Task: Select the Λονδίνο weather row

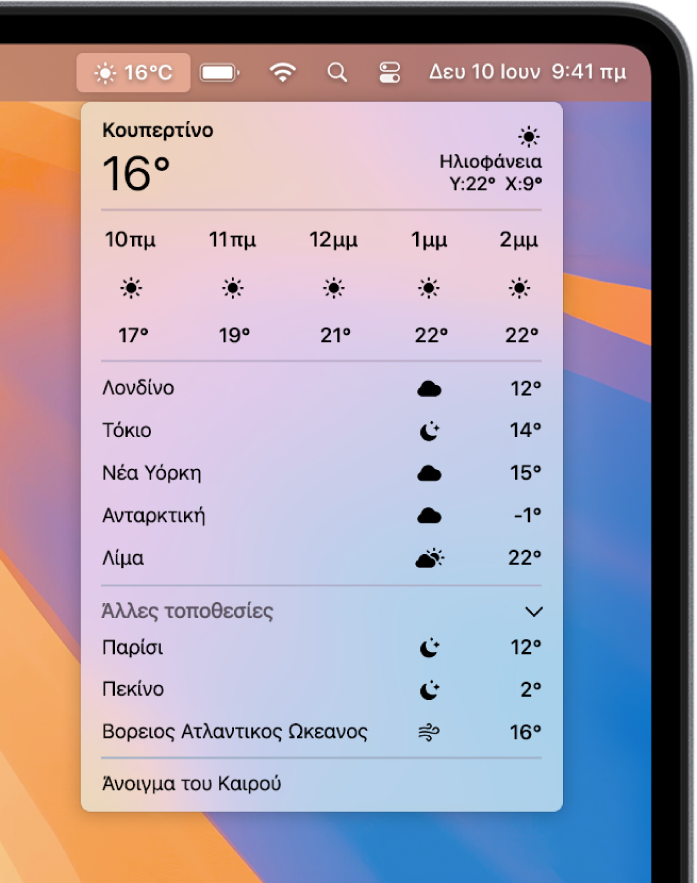Action: (x=320, y=388)
